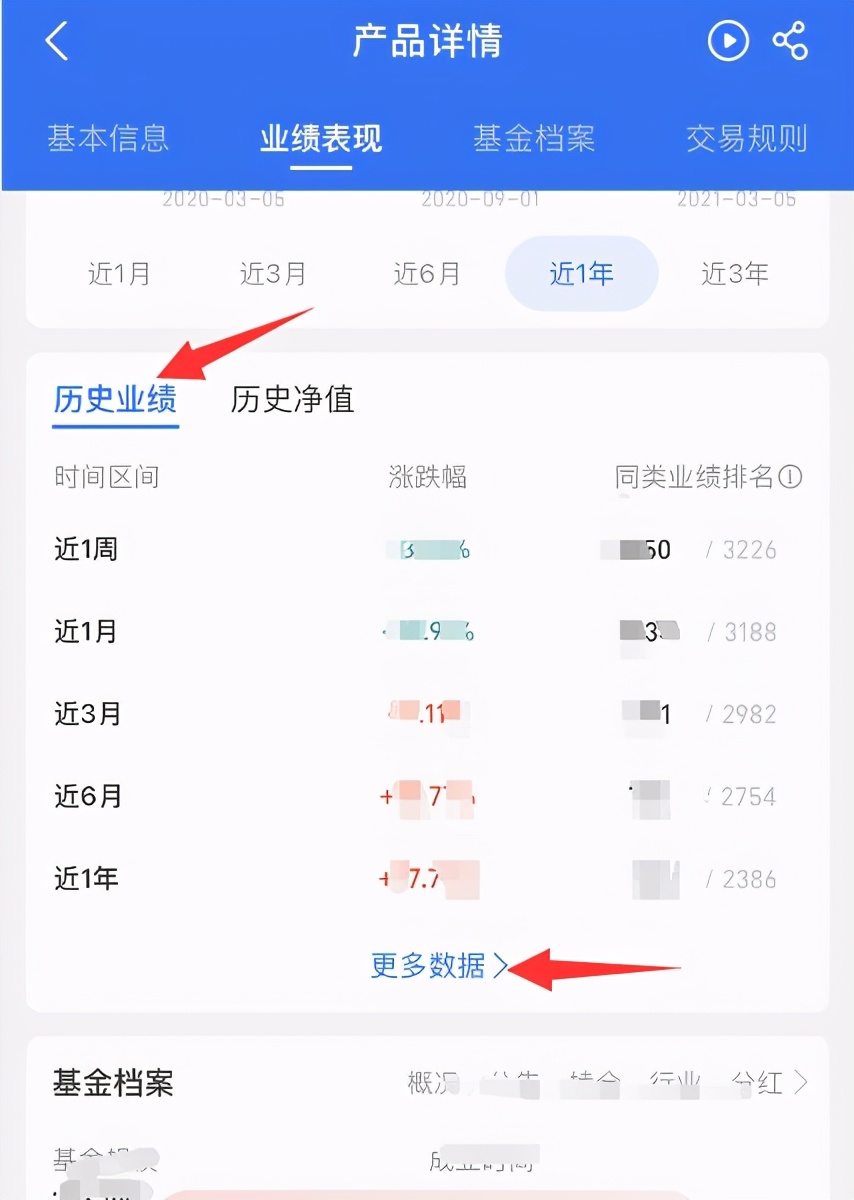
Task: Tap the share icon at top right
Action: [x=790, y=41]
